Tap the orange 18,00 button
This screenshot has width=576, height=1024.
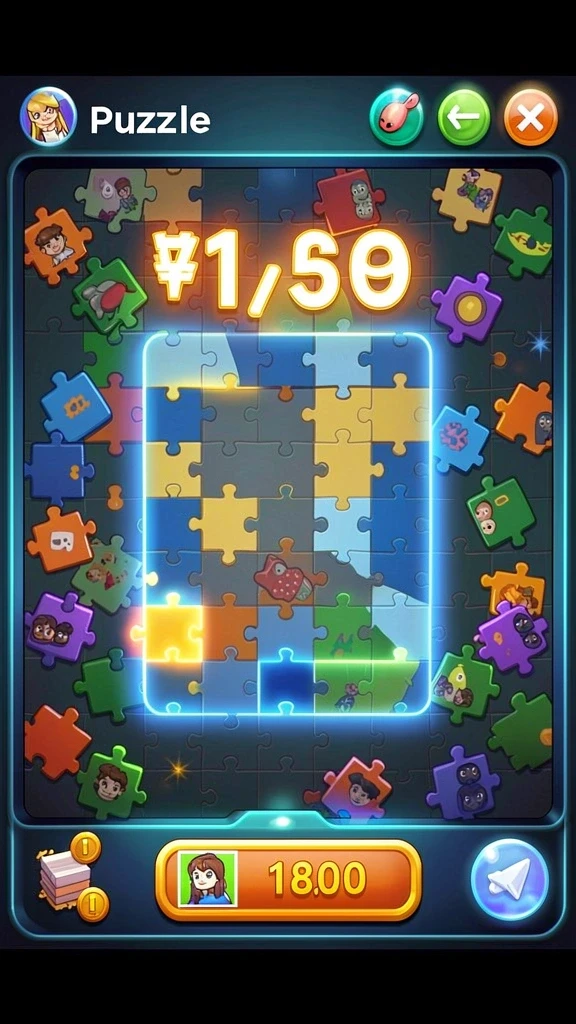[x=289, y=880]
